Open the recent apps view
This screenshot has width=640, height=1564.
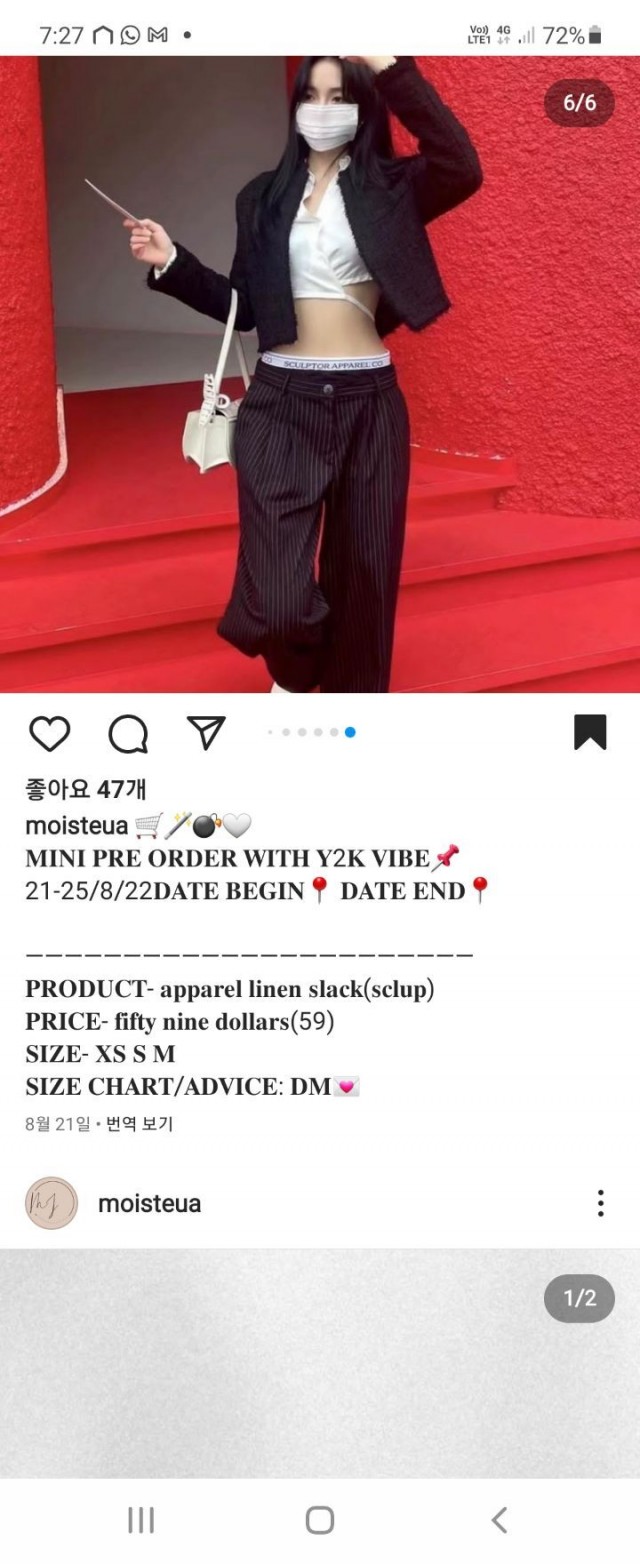coord(141,1521)
